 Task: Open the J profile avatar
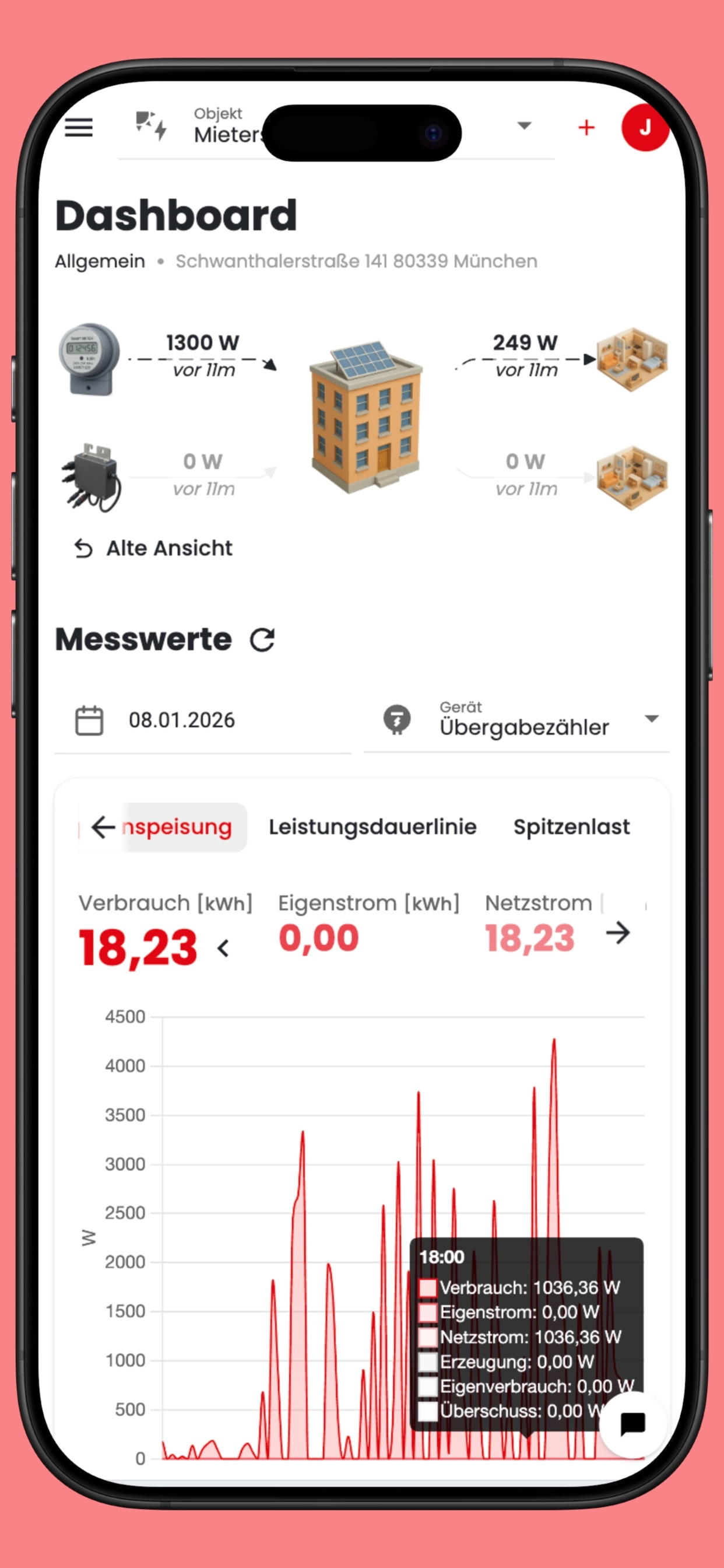coord(644,127)
